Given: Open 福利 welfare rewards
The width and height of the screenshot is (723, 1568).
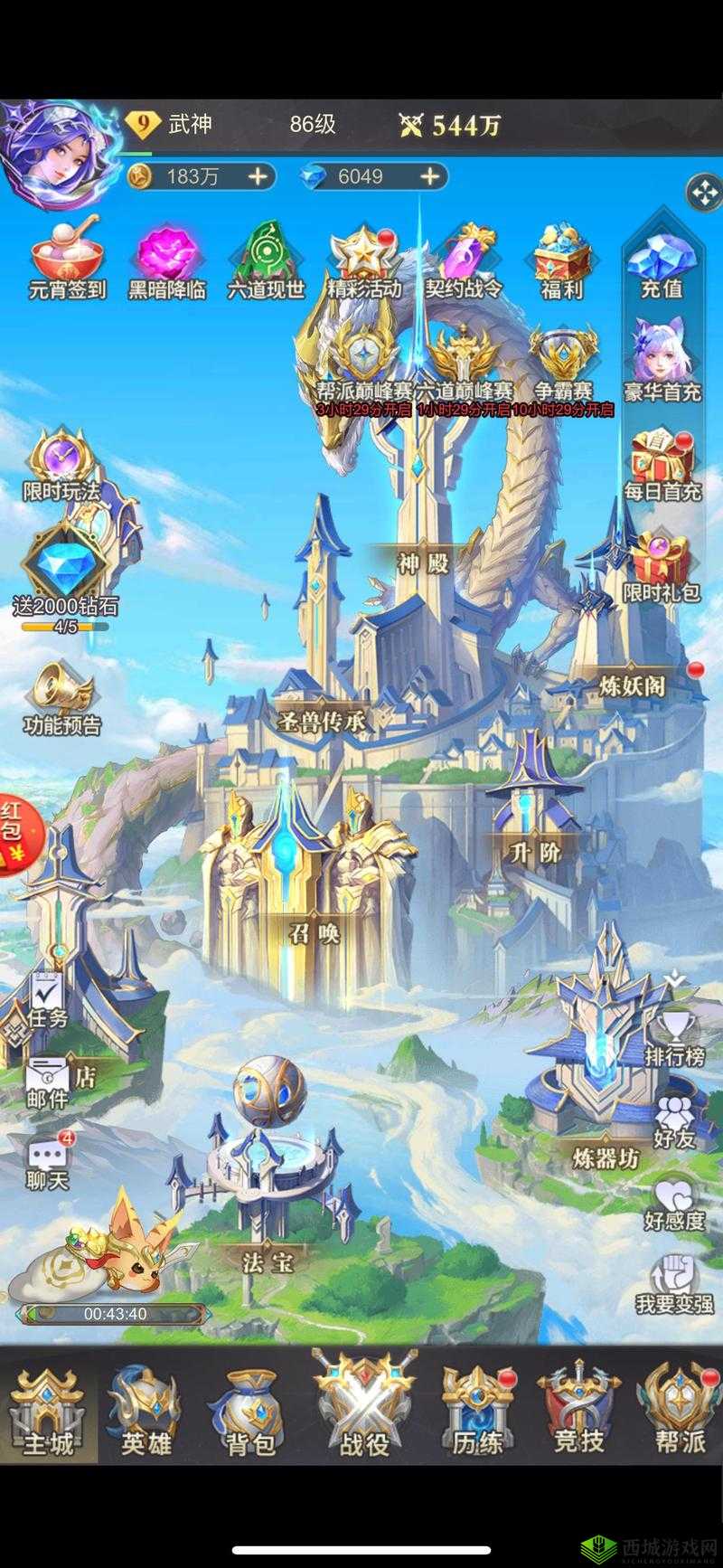Looking at the screenshot, I should (x=561, y=258).
